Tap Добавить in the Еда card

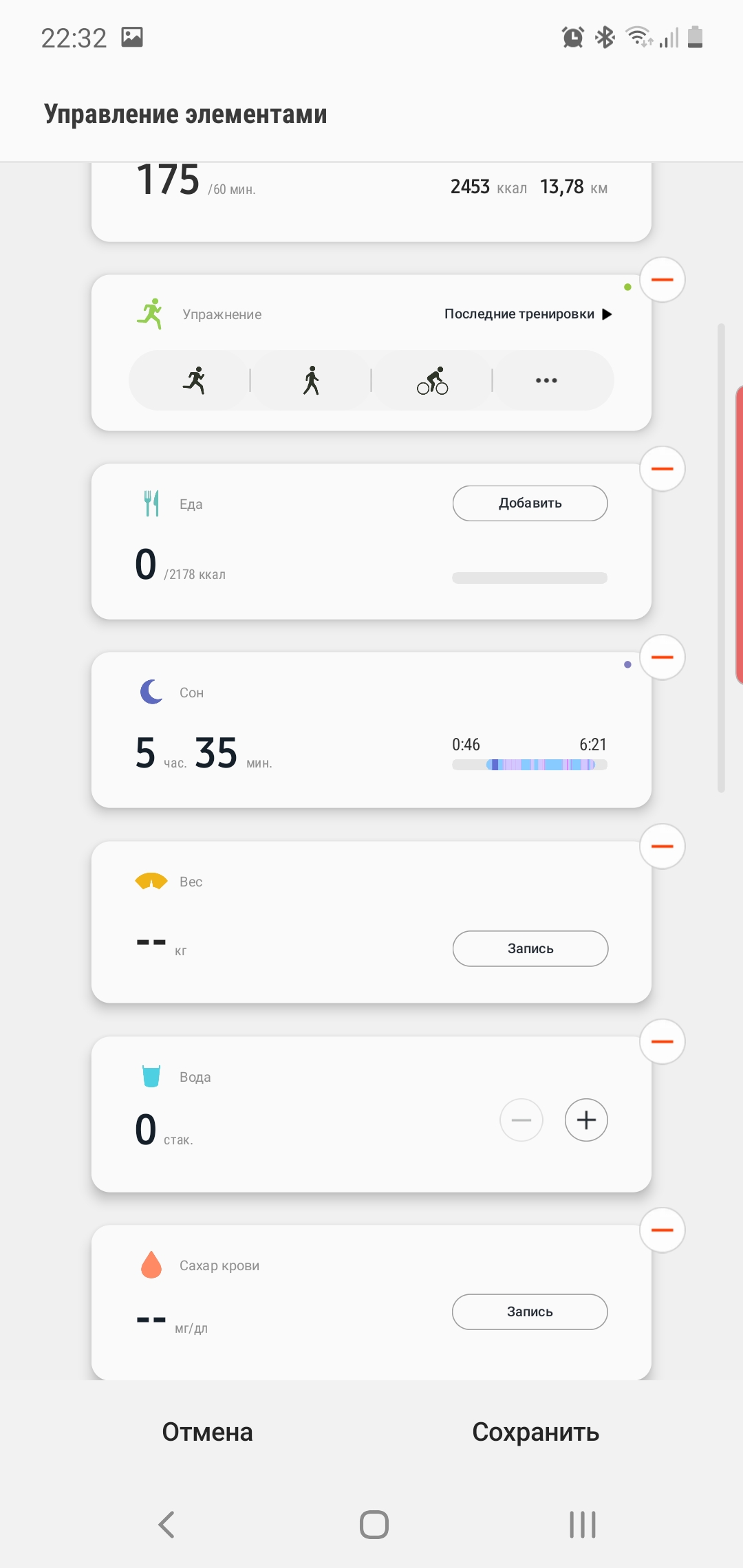pyautogui.click(x=530, y=503)
